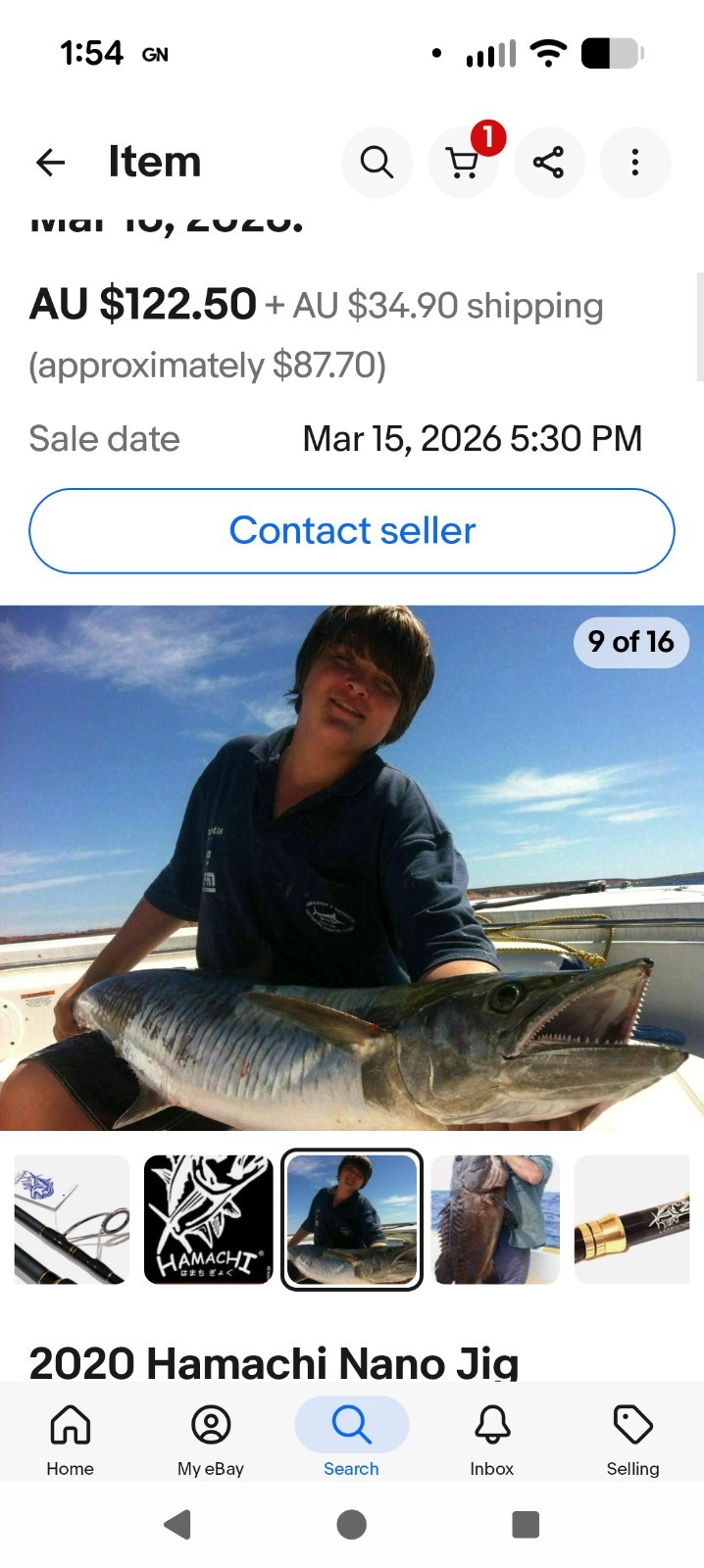The width and height of the screenshot is (704, 1568).
Task: Go back using the top arrow
Action: coord(50,162)
